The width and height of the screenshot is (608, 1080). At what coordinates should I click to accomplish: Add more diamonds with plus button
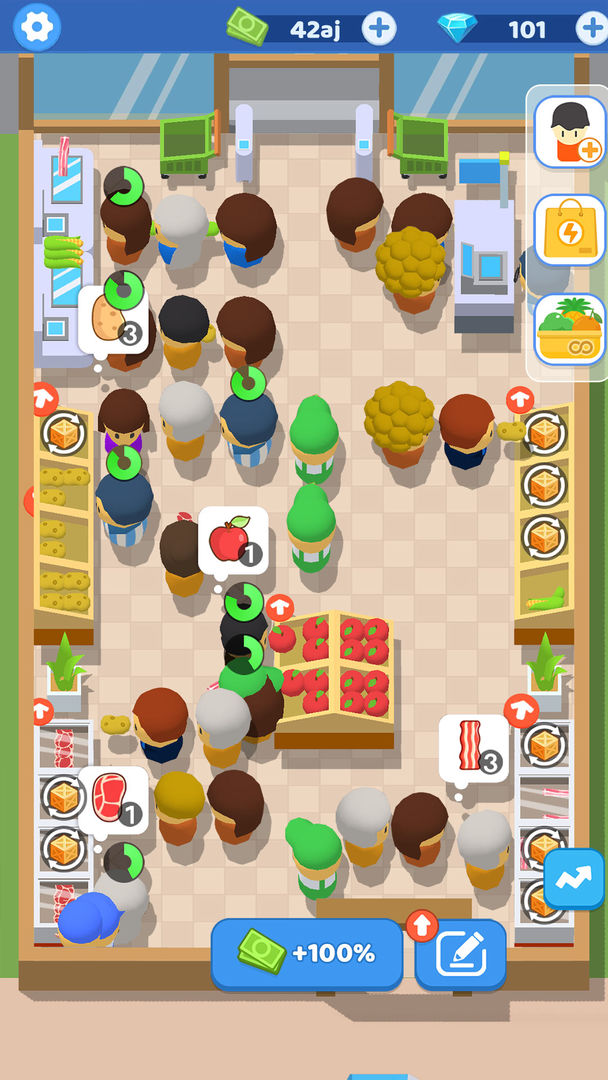592,28
